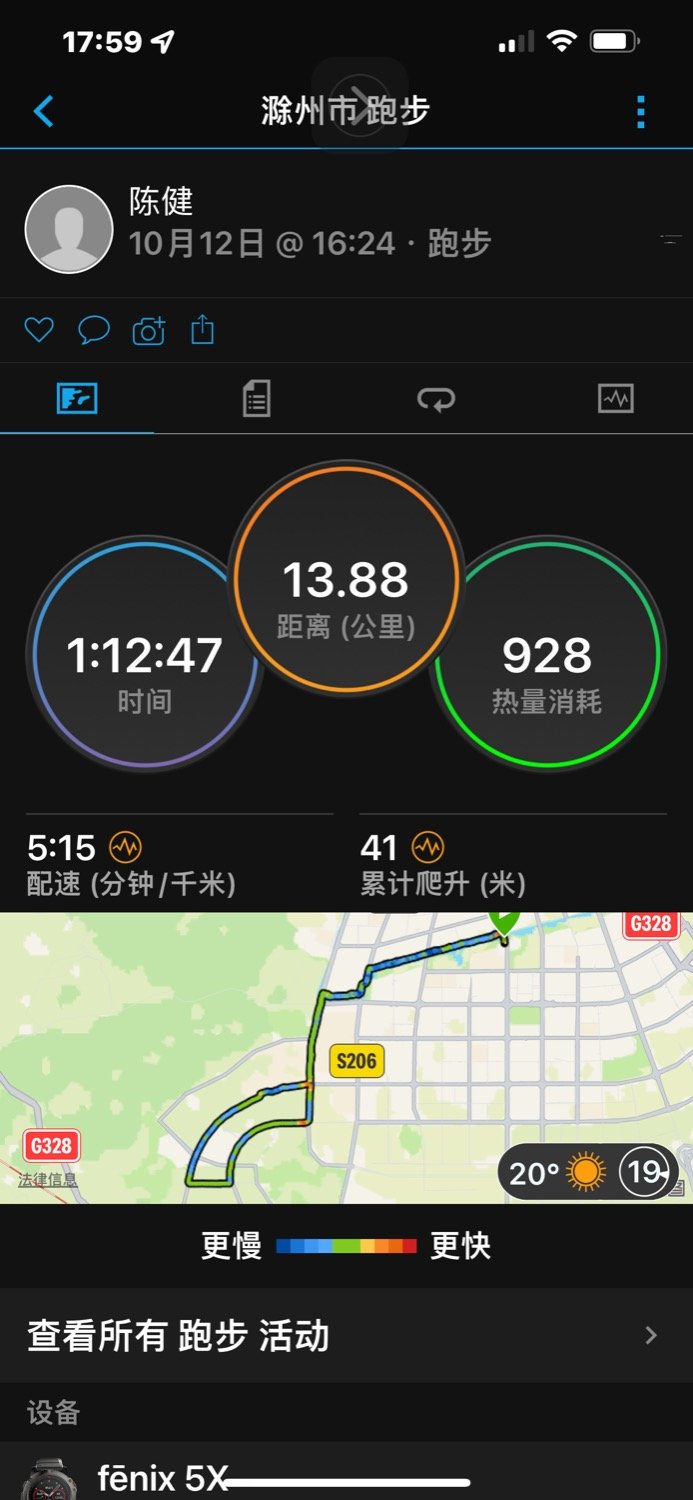The height and width of the screenshot is (1500, 693).
Task: Add a photo using the camera icon
Action: [148, 330]
